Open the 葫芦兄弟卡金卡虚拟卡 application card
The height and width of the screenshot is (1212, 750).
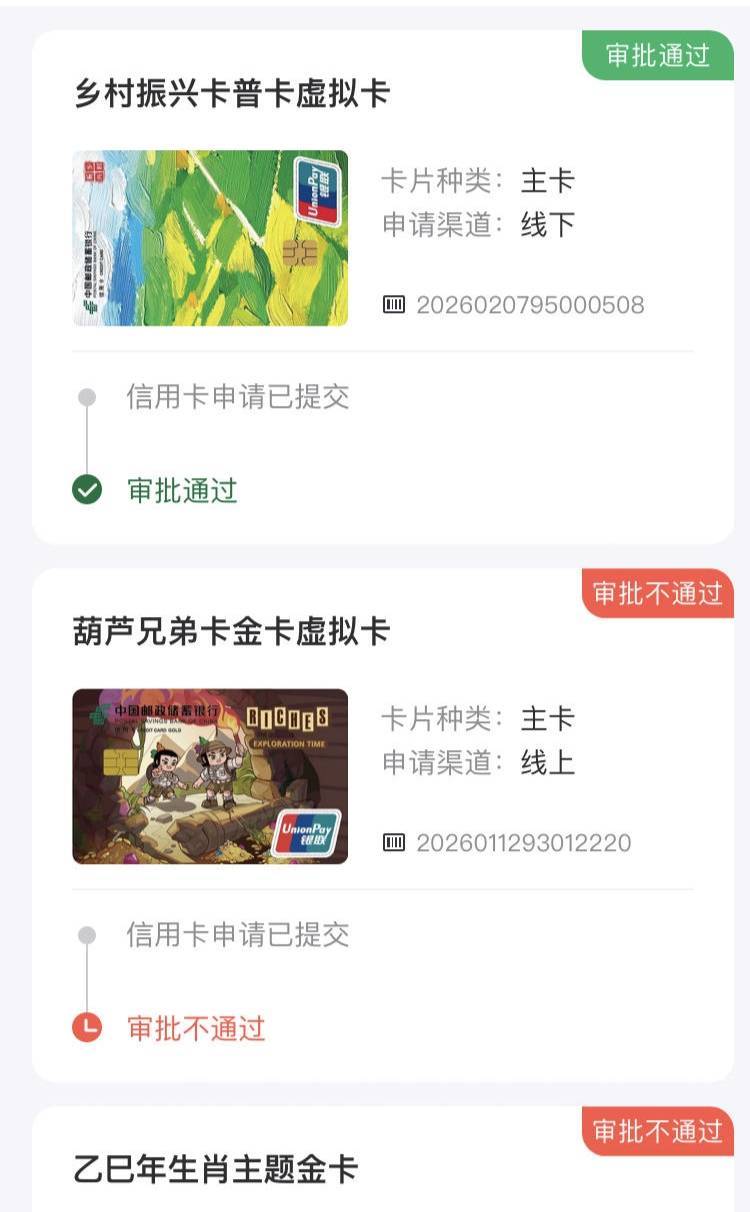click(232, 632)
